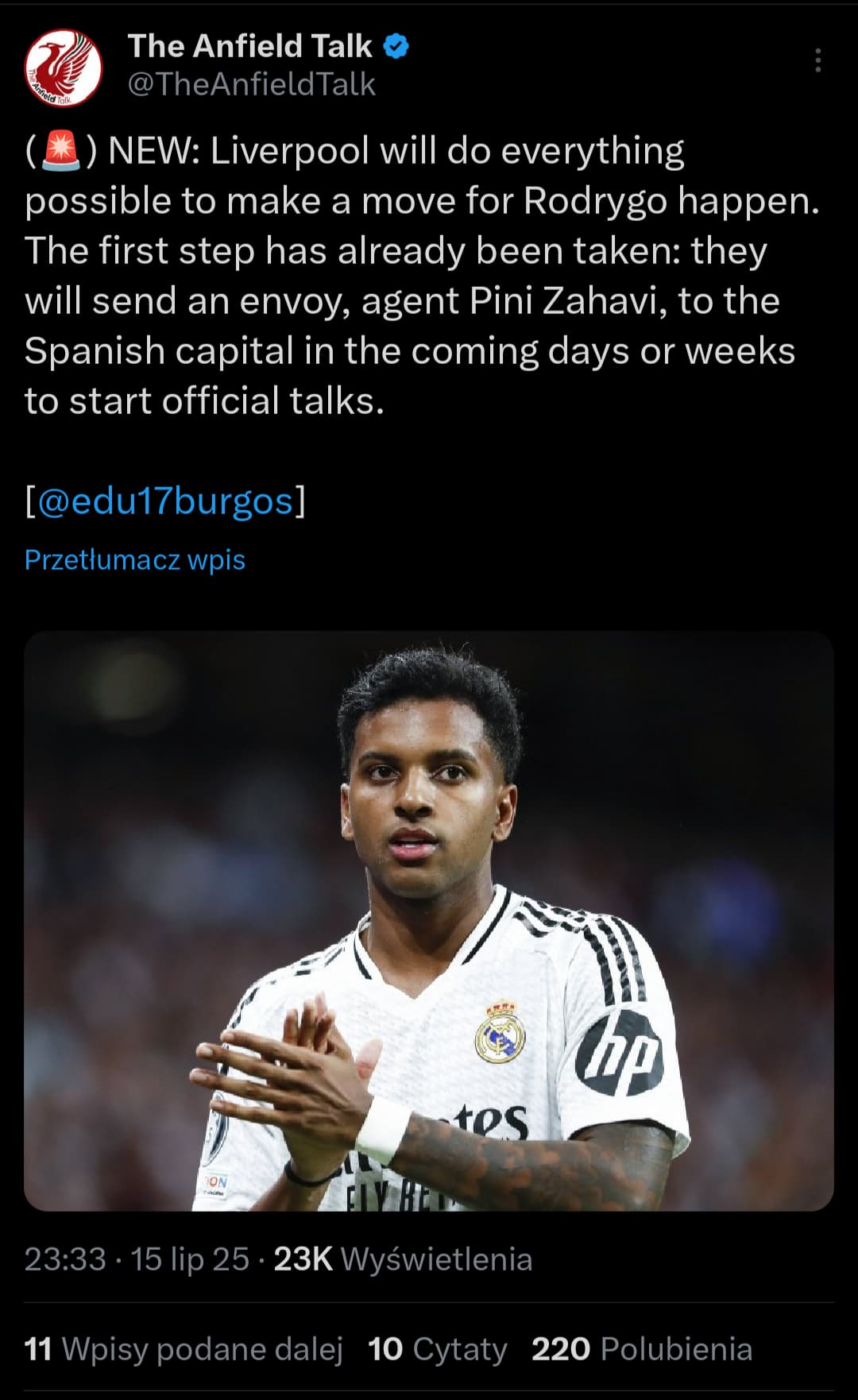The height and width of the screenshot is (1400, 858).
Task: Open the @edu17burgos mention link
Action: pyautogui.click(x=165, y=501)
